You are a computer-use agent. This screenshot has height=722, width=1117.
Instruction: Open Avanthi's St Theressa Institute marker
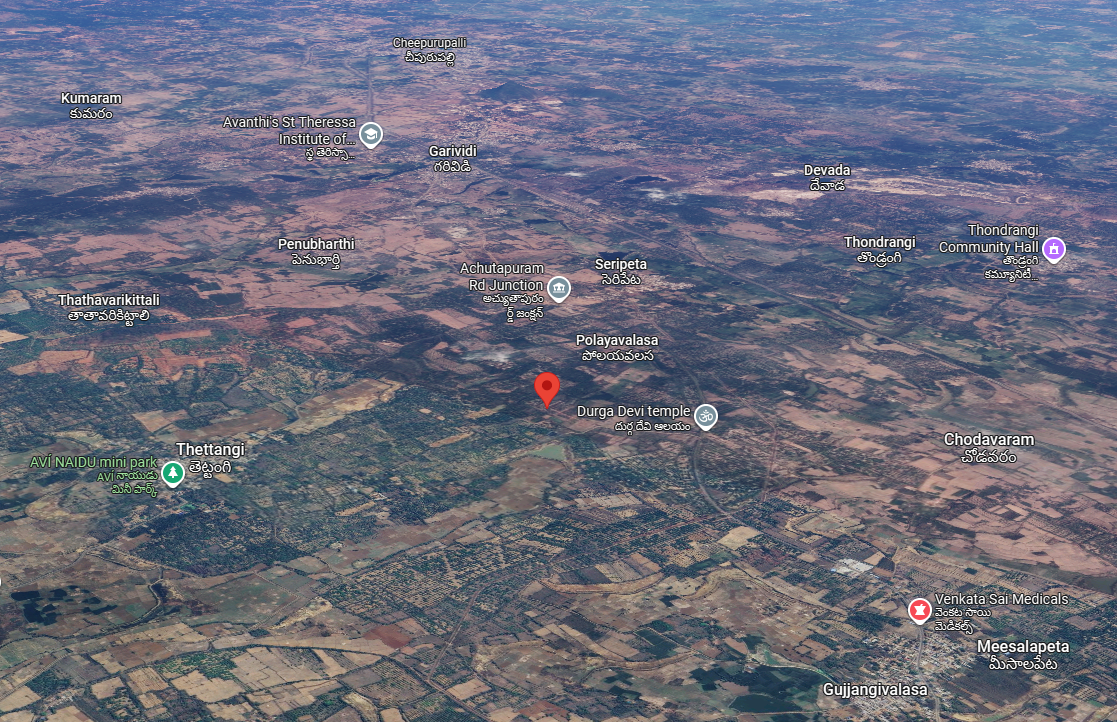[x=371, y=135]
